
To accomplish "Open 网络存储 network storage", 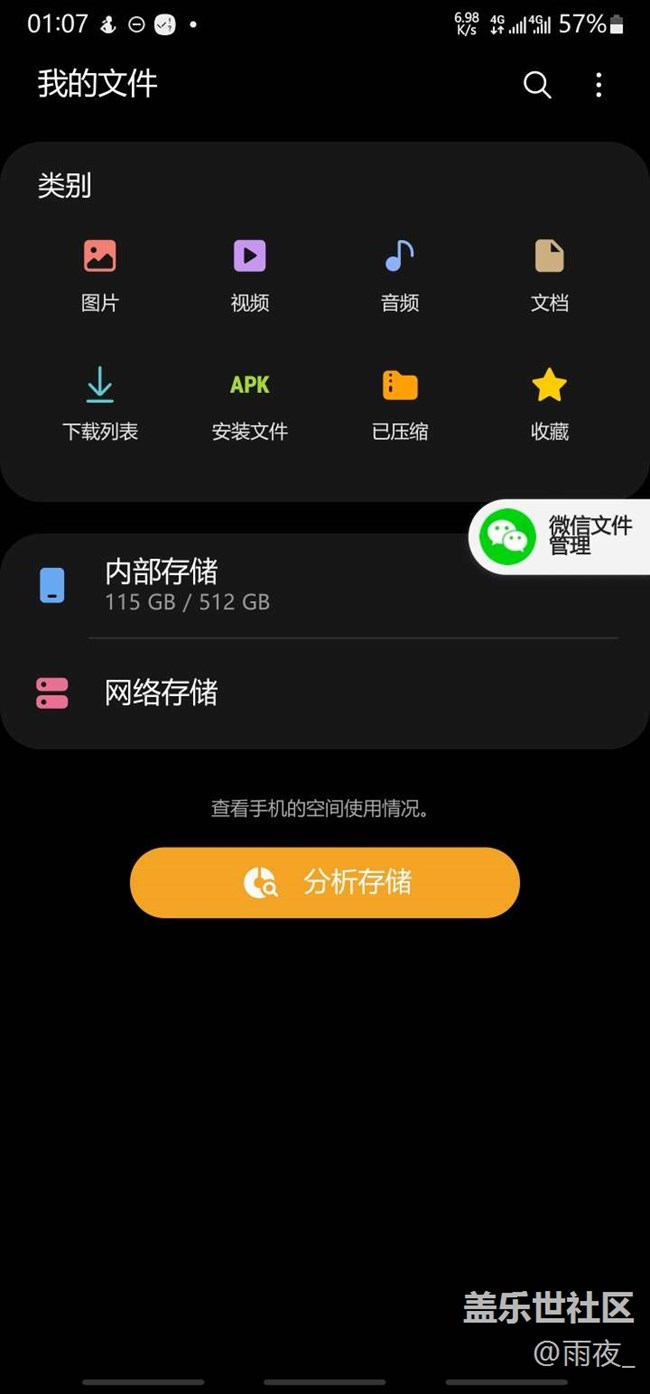I will coord(325,693).
